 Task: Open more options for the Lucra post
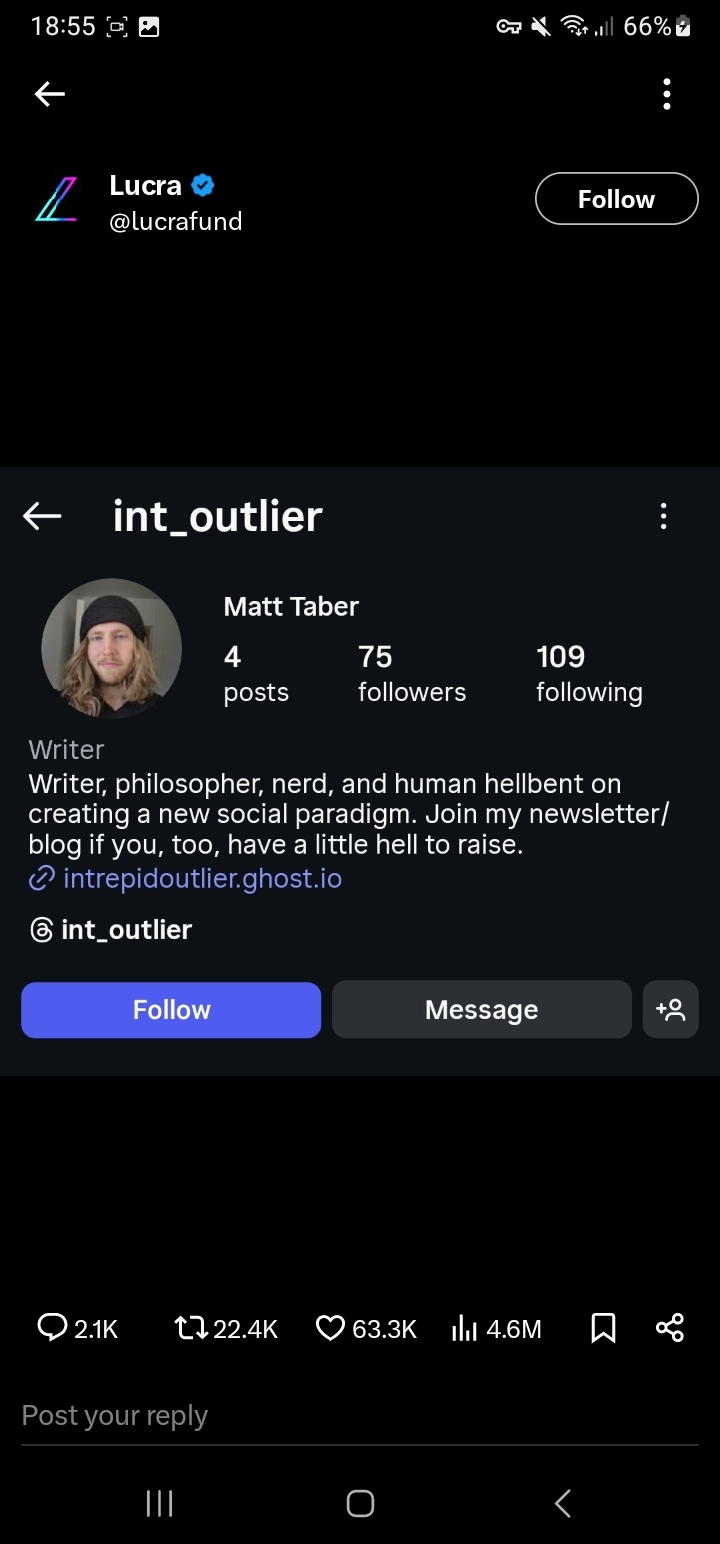(x=667, y=94)
